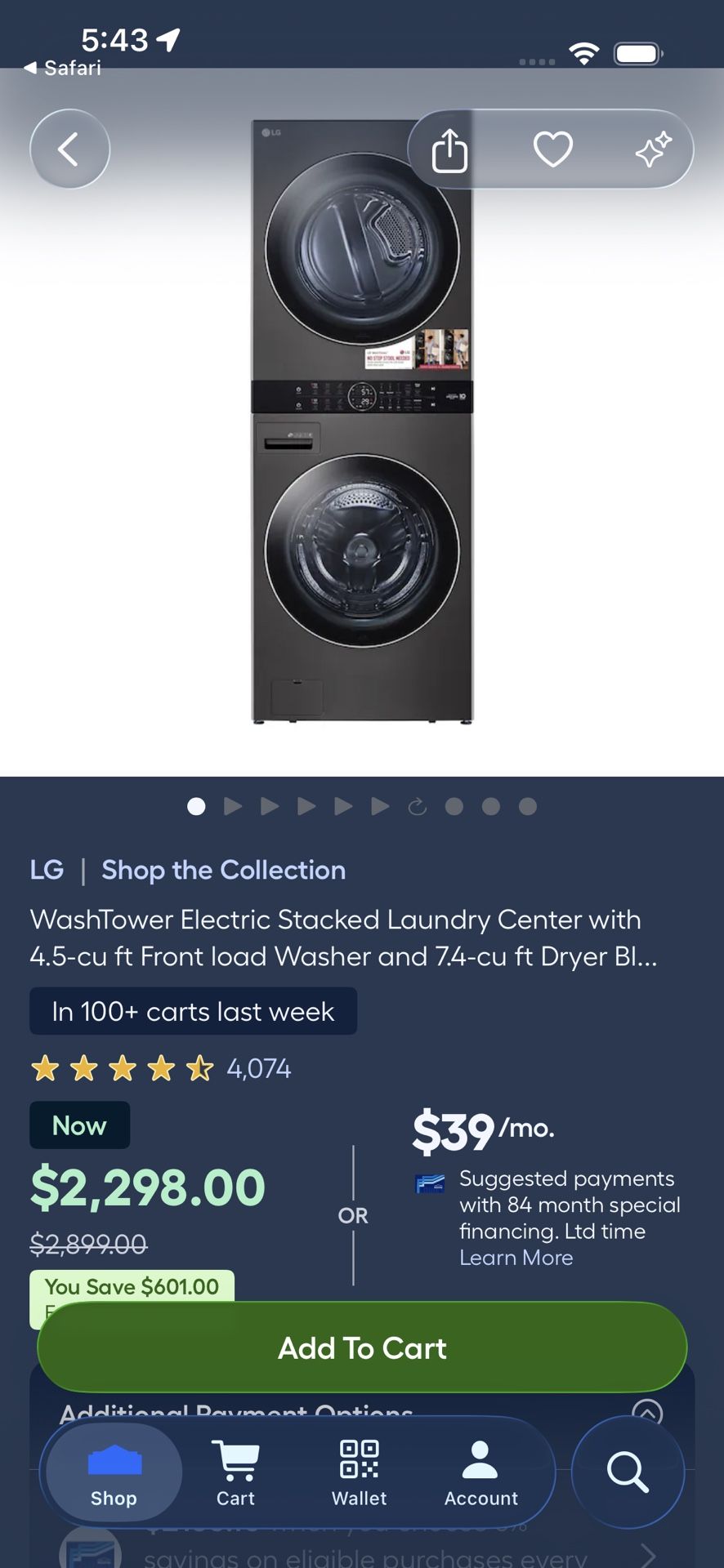
Task: Play the first product video thumbnail
Action: (x=233, y=806)
